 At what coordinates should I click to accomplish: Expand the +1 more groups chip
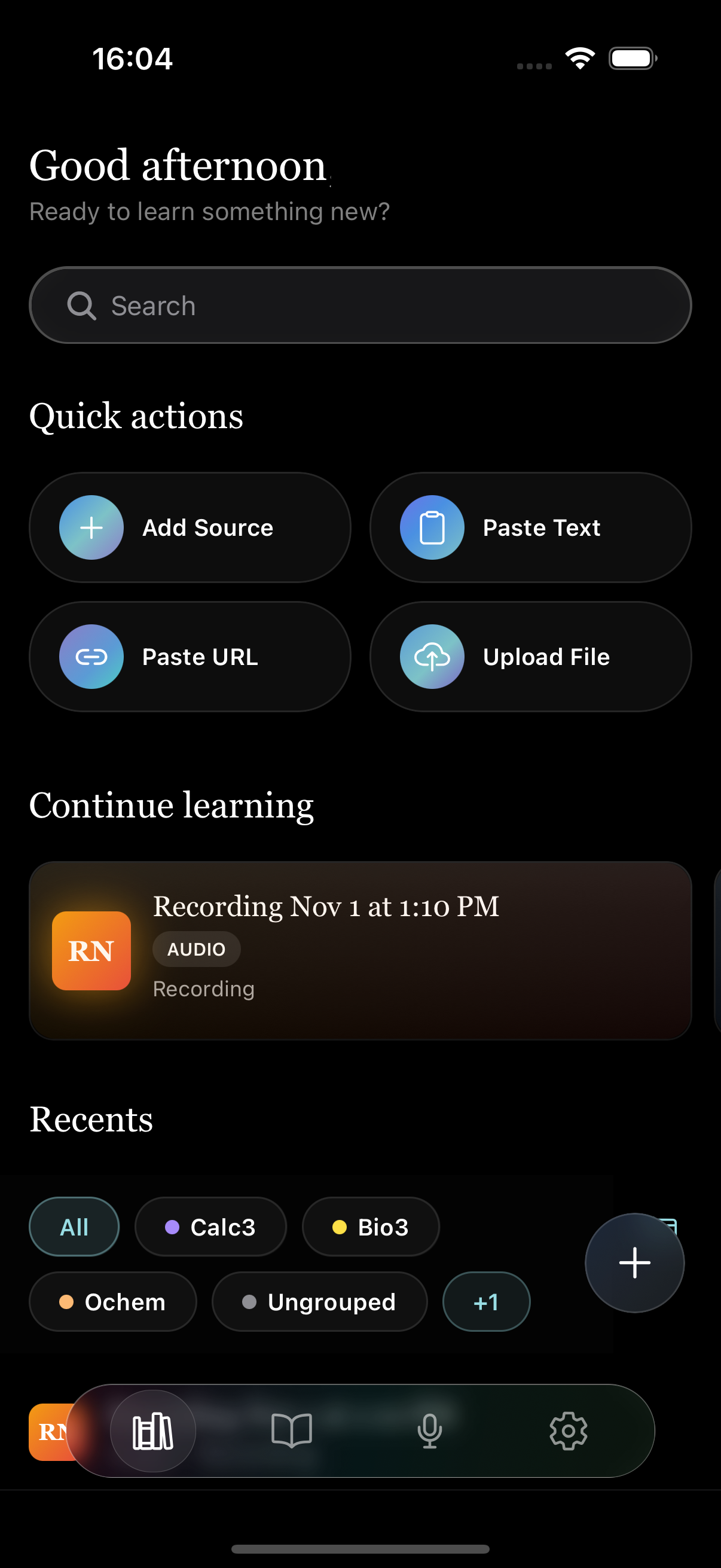[x=486, y=1301]
